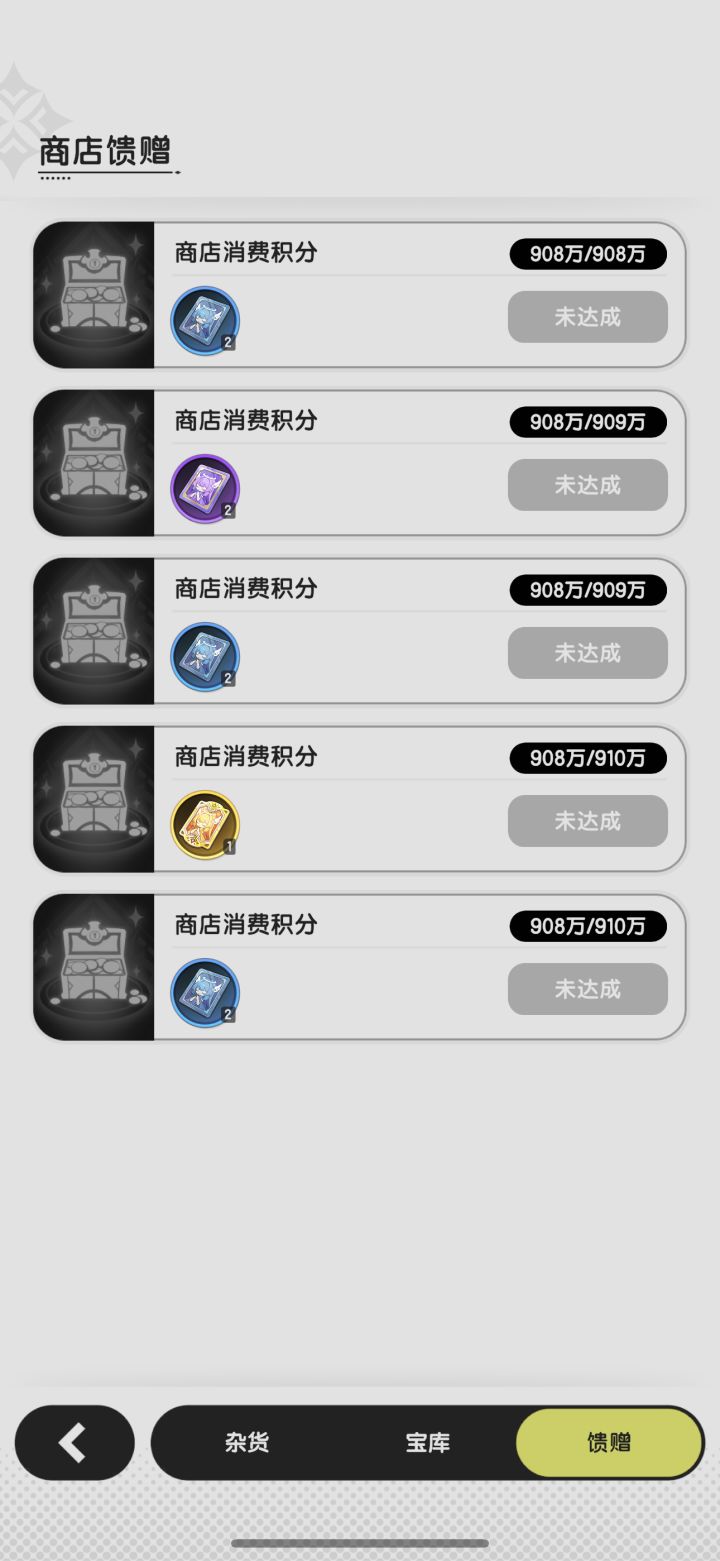720x1561 pixels.
Task: Click the 未达成 button on the first reward
Action: pyautogui.click(x=587, y=317)
